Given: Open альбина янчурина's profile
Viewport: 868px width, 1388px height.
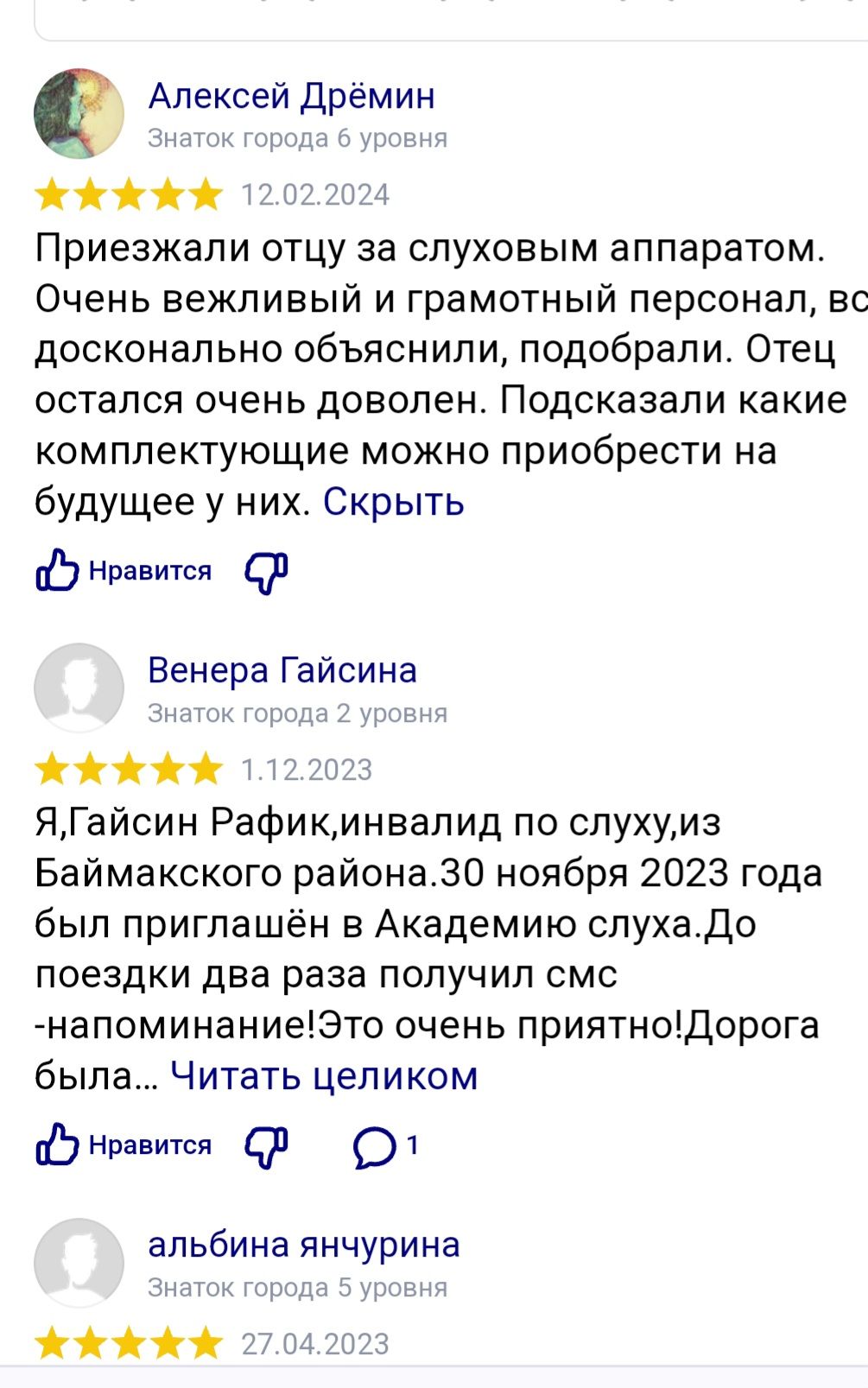Looking at the screenshot, I should (x=303, y=1245).
